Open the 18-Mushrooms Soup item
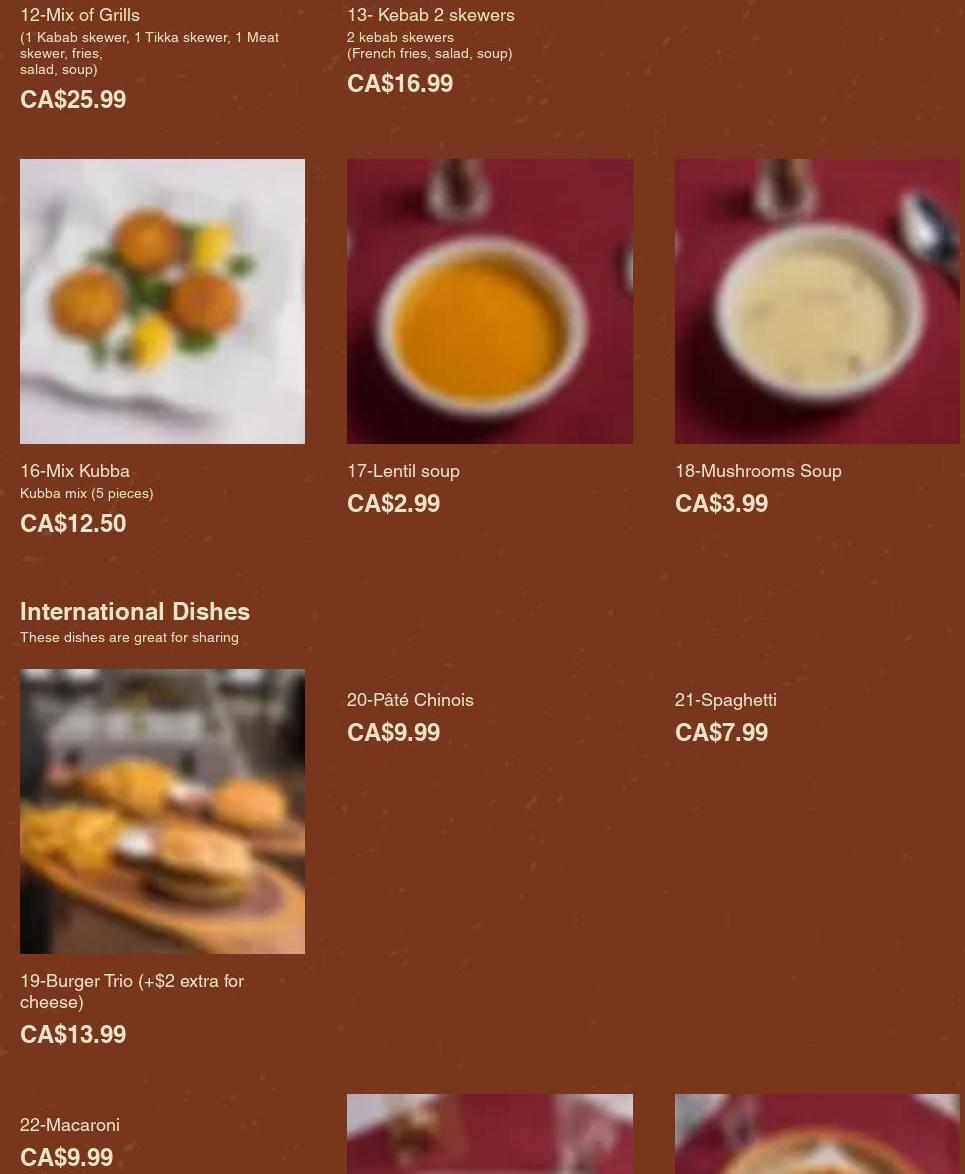Image resolution: width=965 pixels, height=1174 pixels. [x=817, y=301]
